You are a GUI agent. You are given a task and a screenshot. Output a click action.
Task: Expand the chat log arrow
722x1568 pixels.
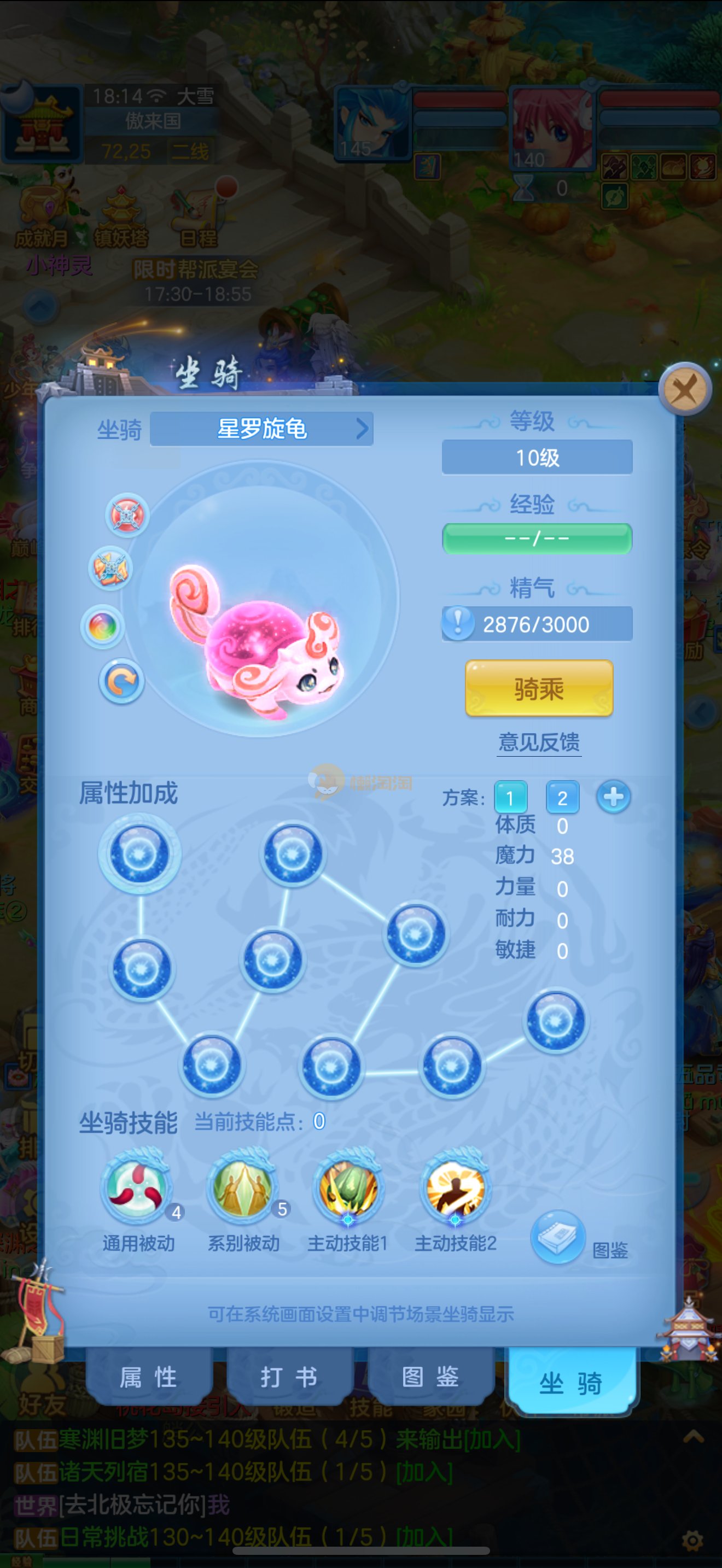click(694, 1438)
